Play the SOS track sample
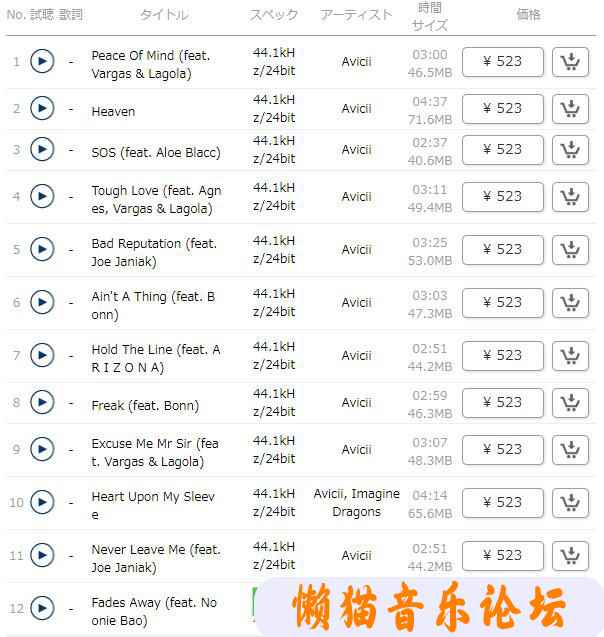604x637 pixels. [42, 149]
